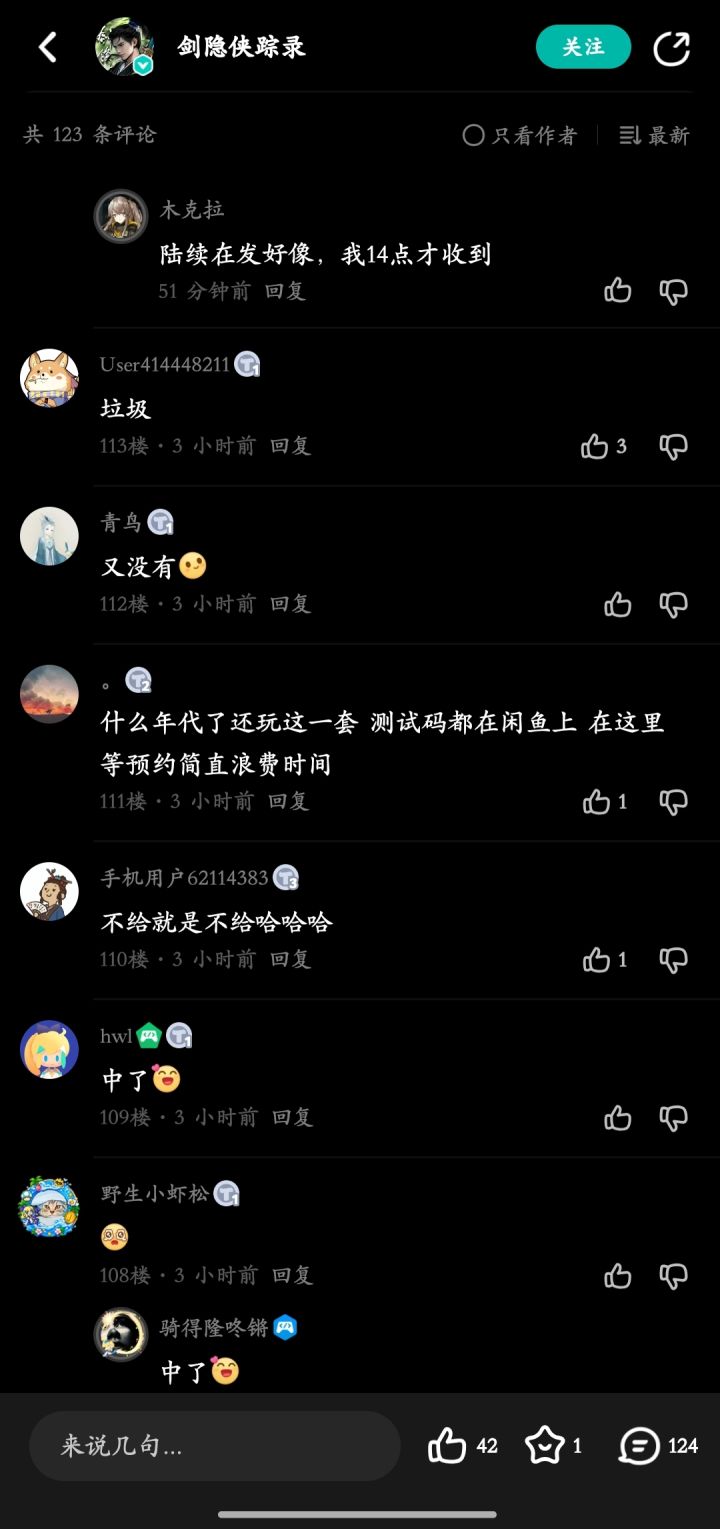
Task: Dislike hwl's comment
Action: pyautogui.click(x=673, y=1118)
